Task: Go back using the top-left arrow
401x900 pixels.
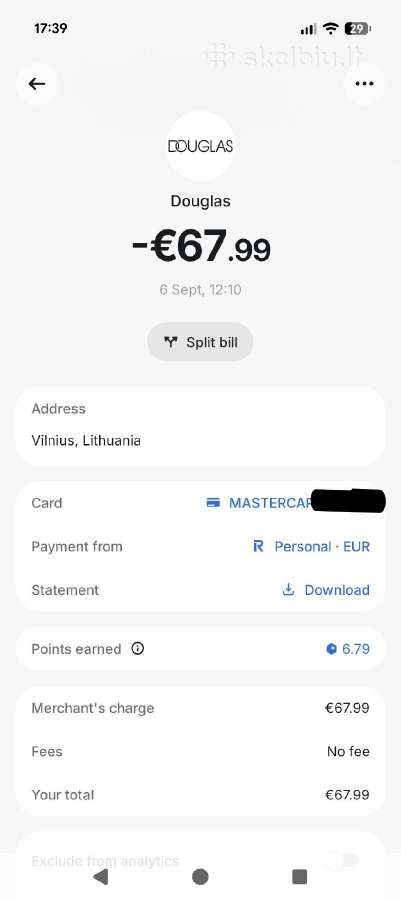Action: 37,84
